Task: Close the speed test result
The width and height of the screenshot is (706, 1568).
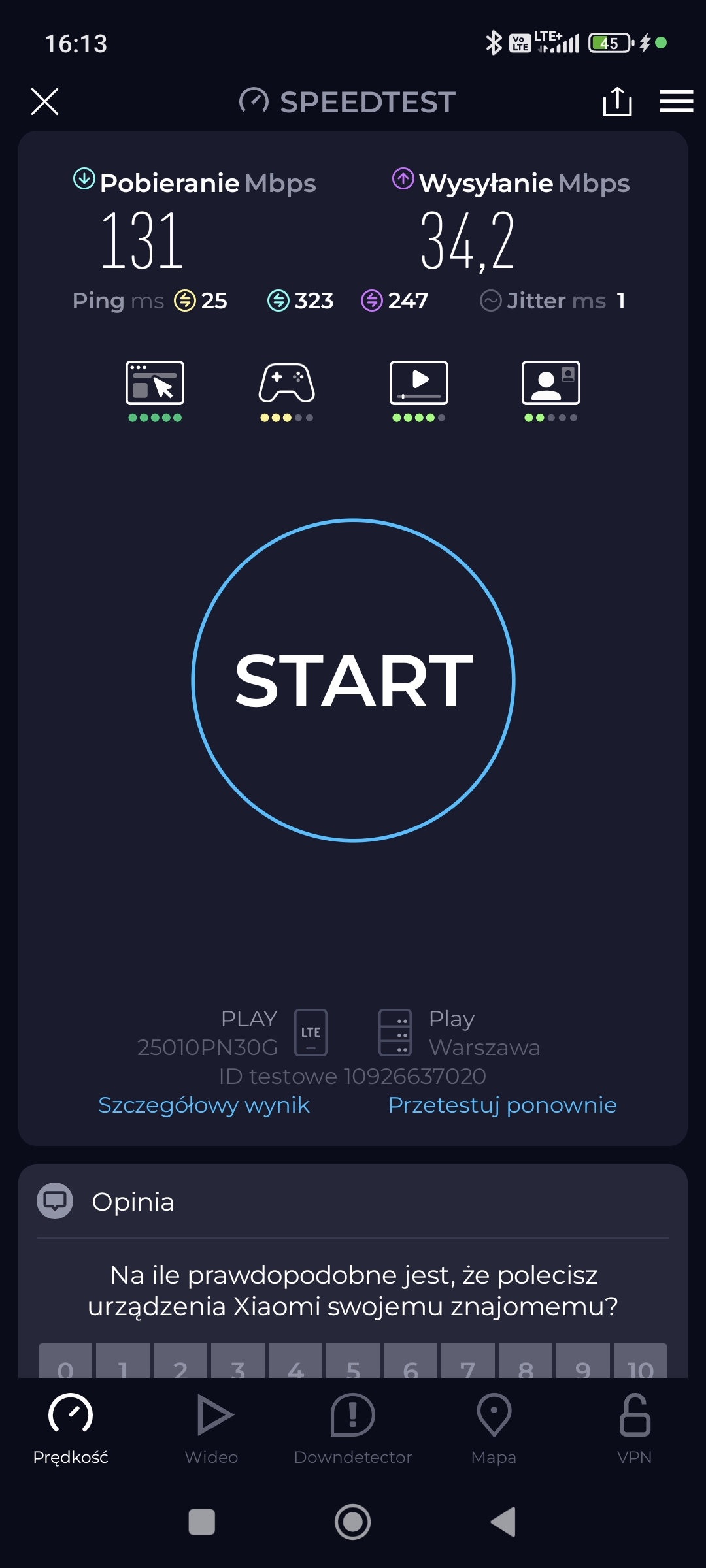Action: (44, 101)
